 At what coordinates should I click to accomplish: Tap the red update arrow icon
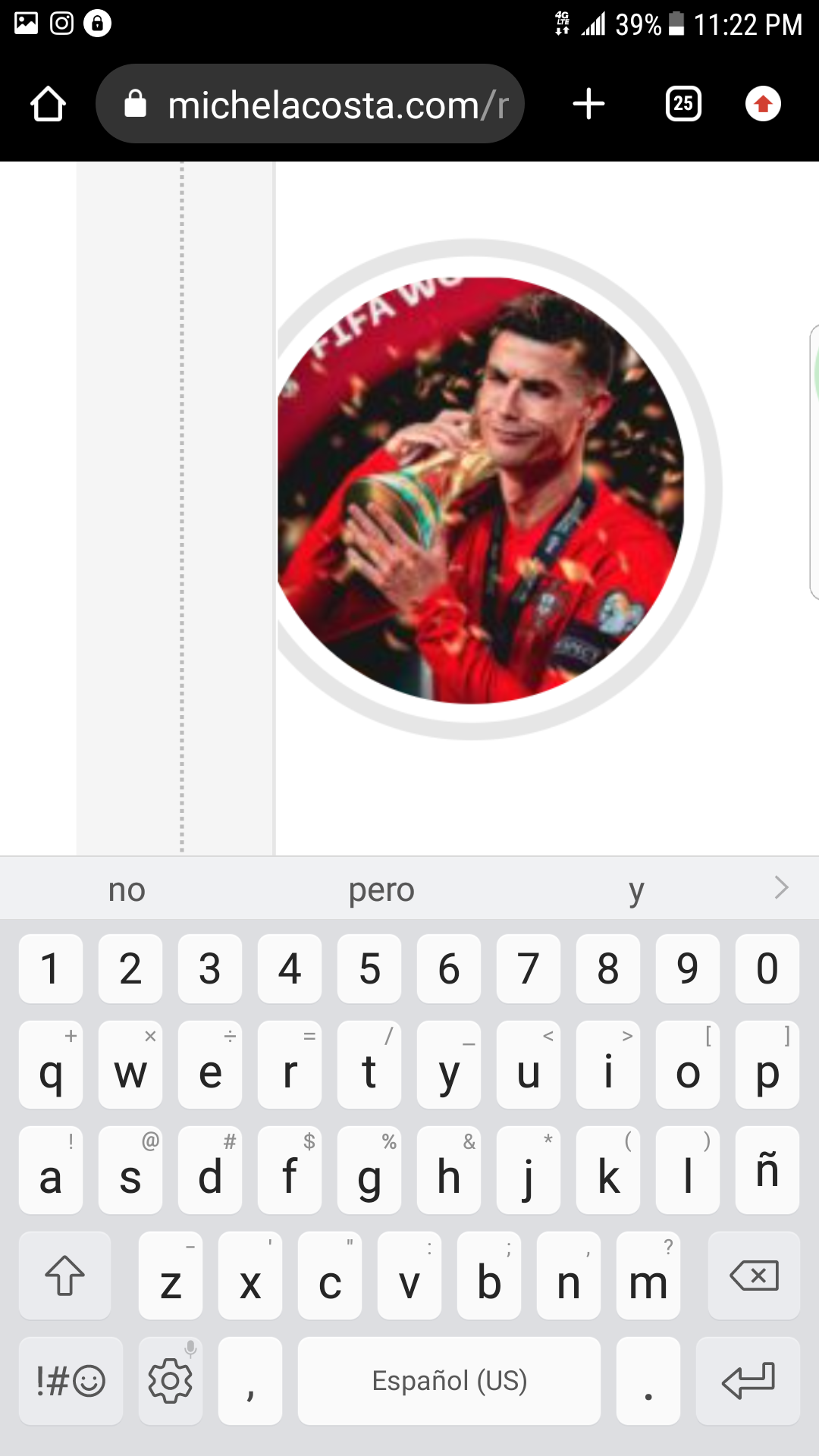763,104
